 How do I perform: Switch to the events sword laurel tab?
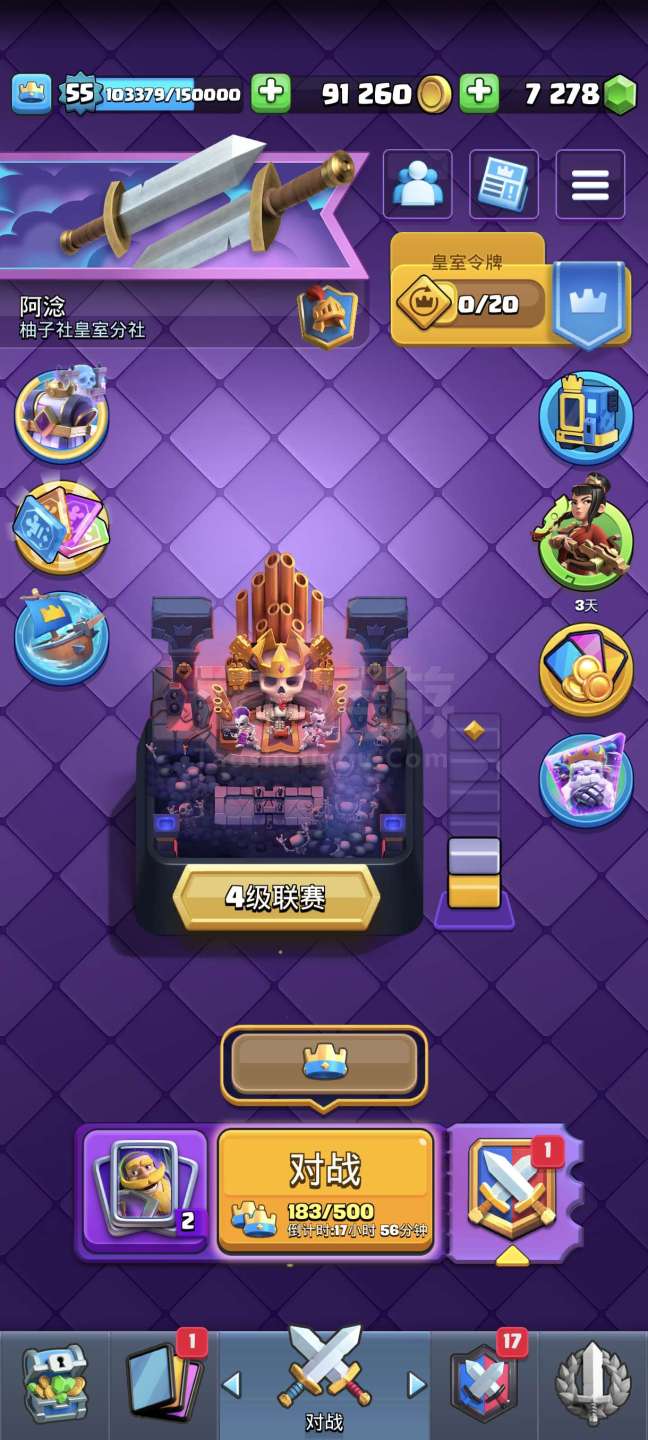point(593,1385)
